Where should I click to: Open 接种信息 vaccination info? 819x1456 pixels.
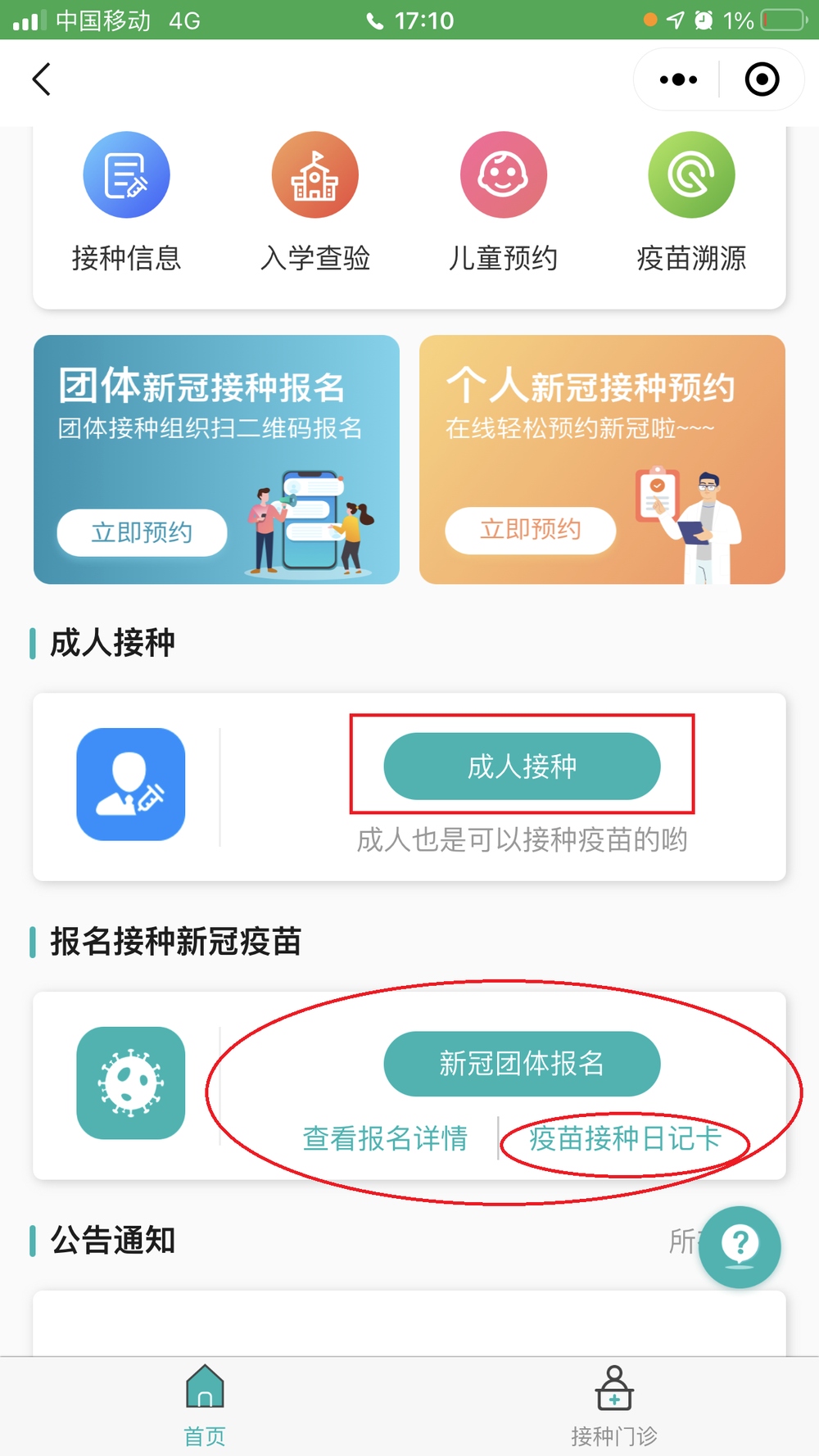(x=126, y=201)
